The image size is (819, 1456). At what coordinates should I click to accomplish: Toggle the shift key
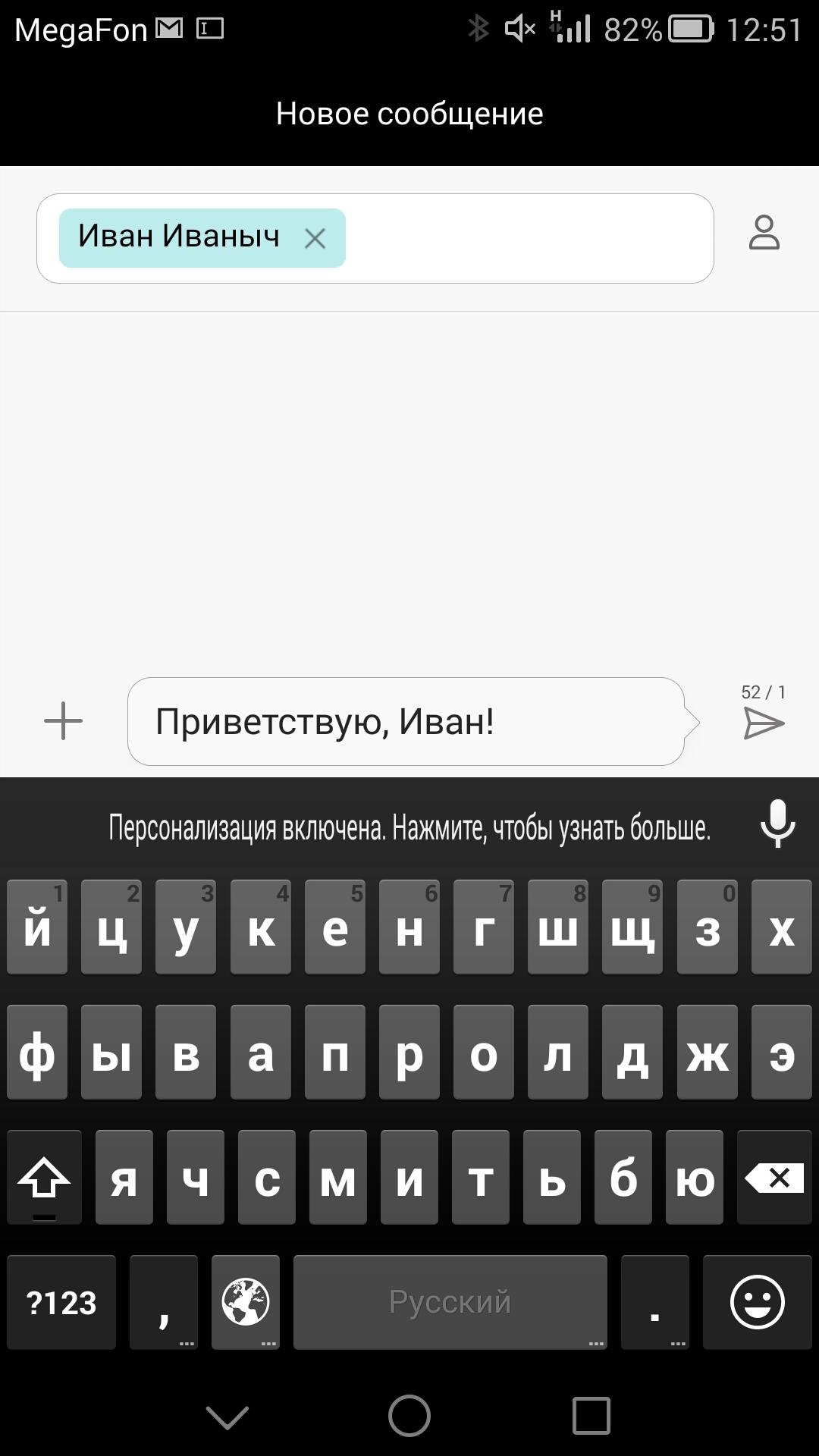tap(44, 1178)
